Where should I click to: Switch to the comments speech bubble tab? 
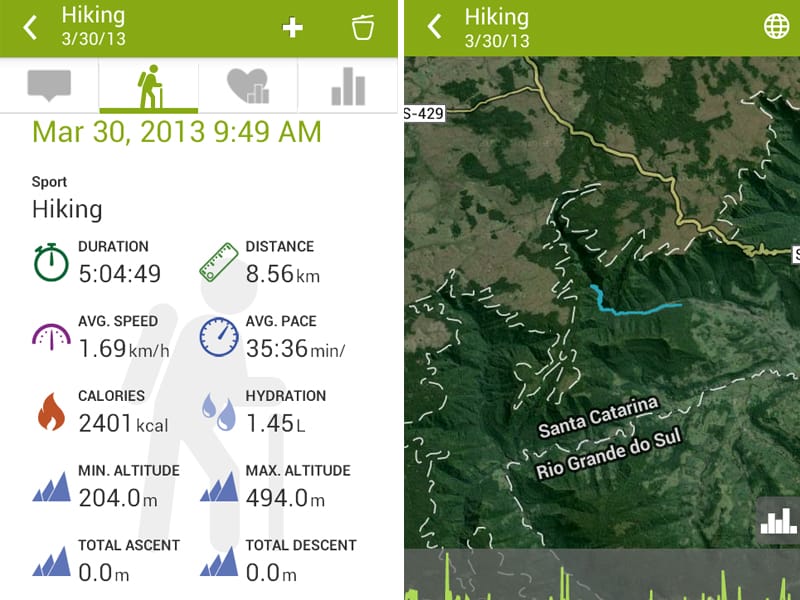(x=50, y=86)
